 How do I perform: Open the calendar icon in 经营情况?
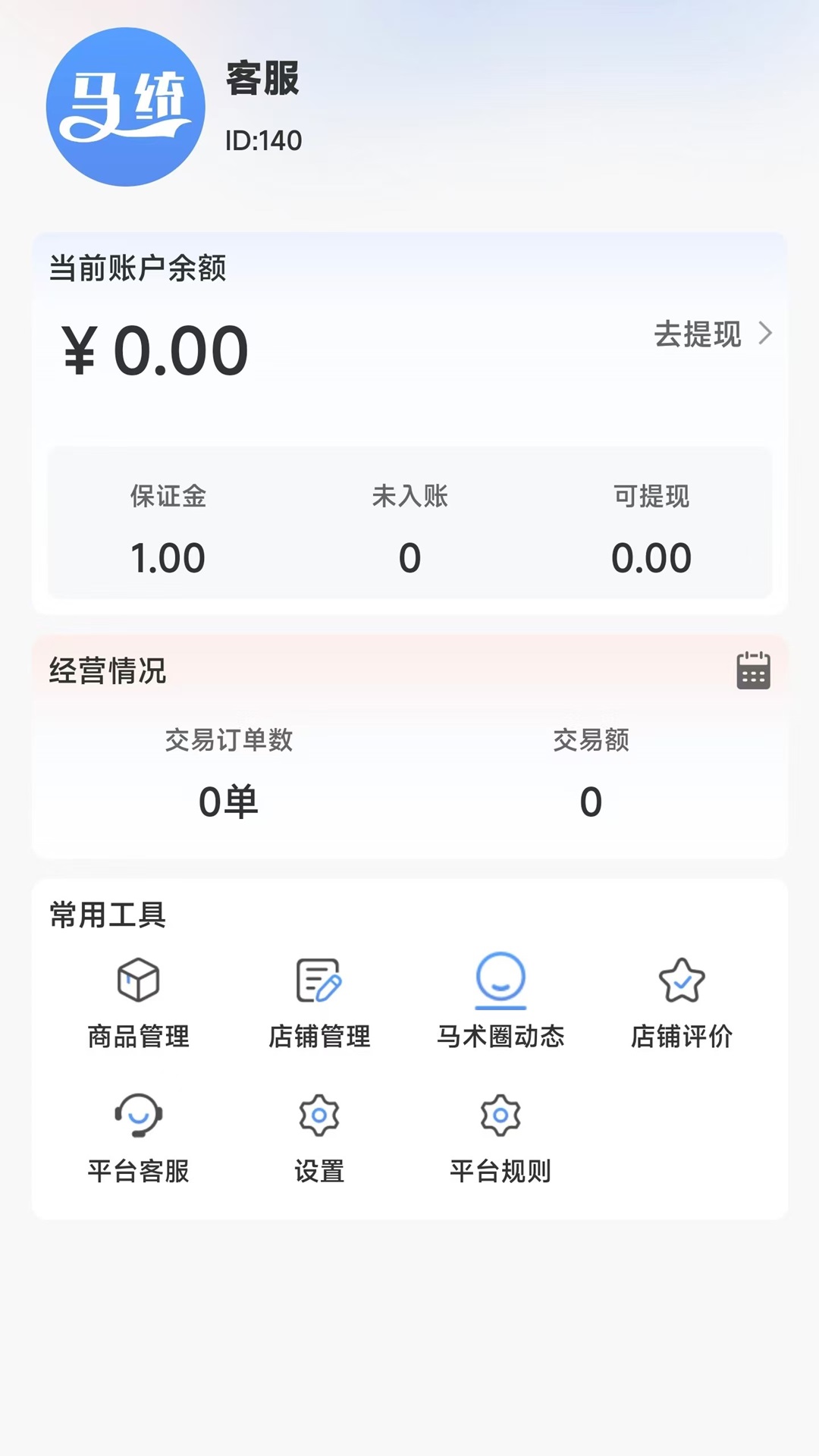point(753,670)
